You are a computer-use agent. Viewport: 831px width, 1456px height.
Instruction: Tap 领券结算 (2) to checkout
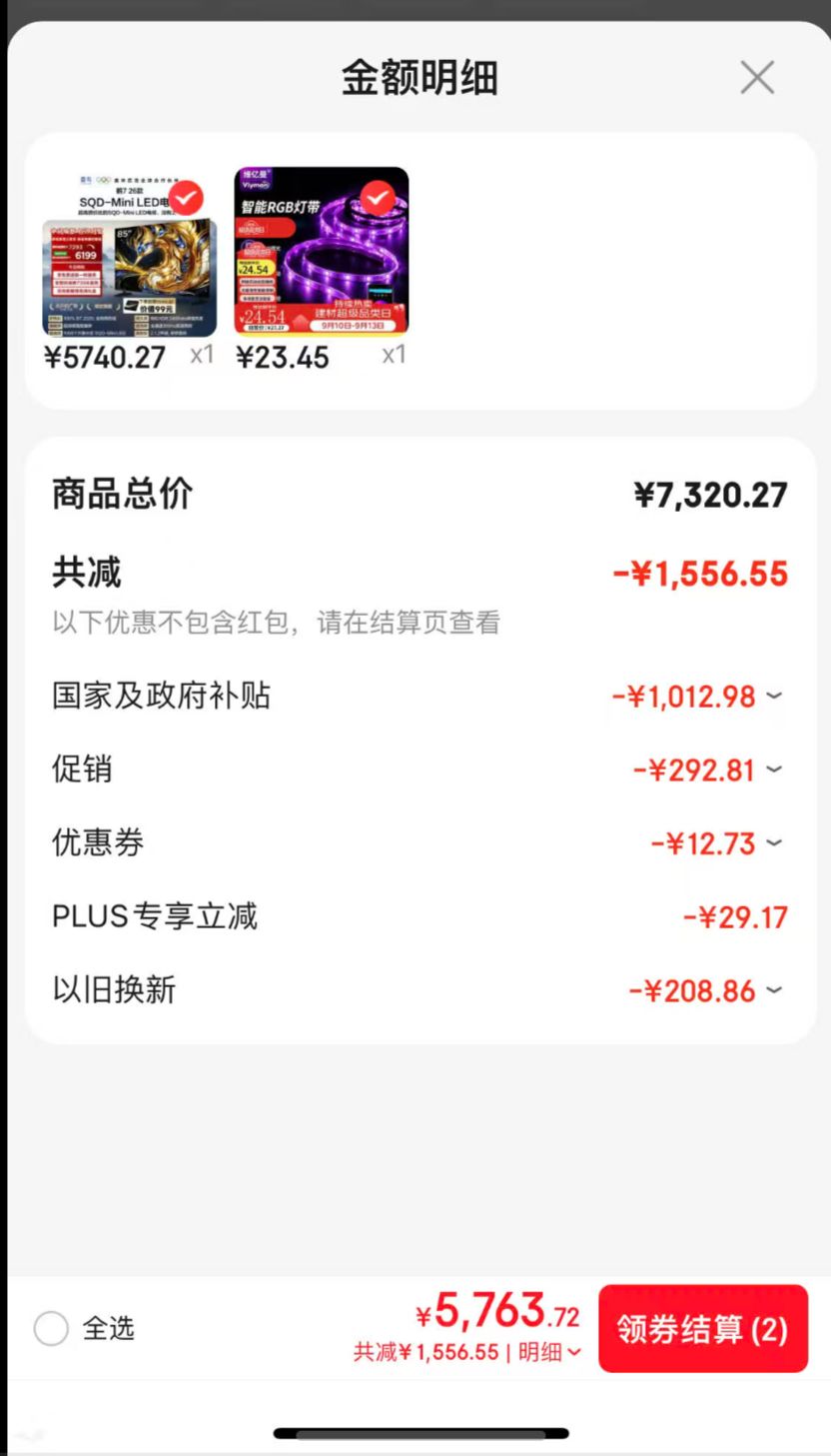click(703, 1329)
